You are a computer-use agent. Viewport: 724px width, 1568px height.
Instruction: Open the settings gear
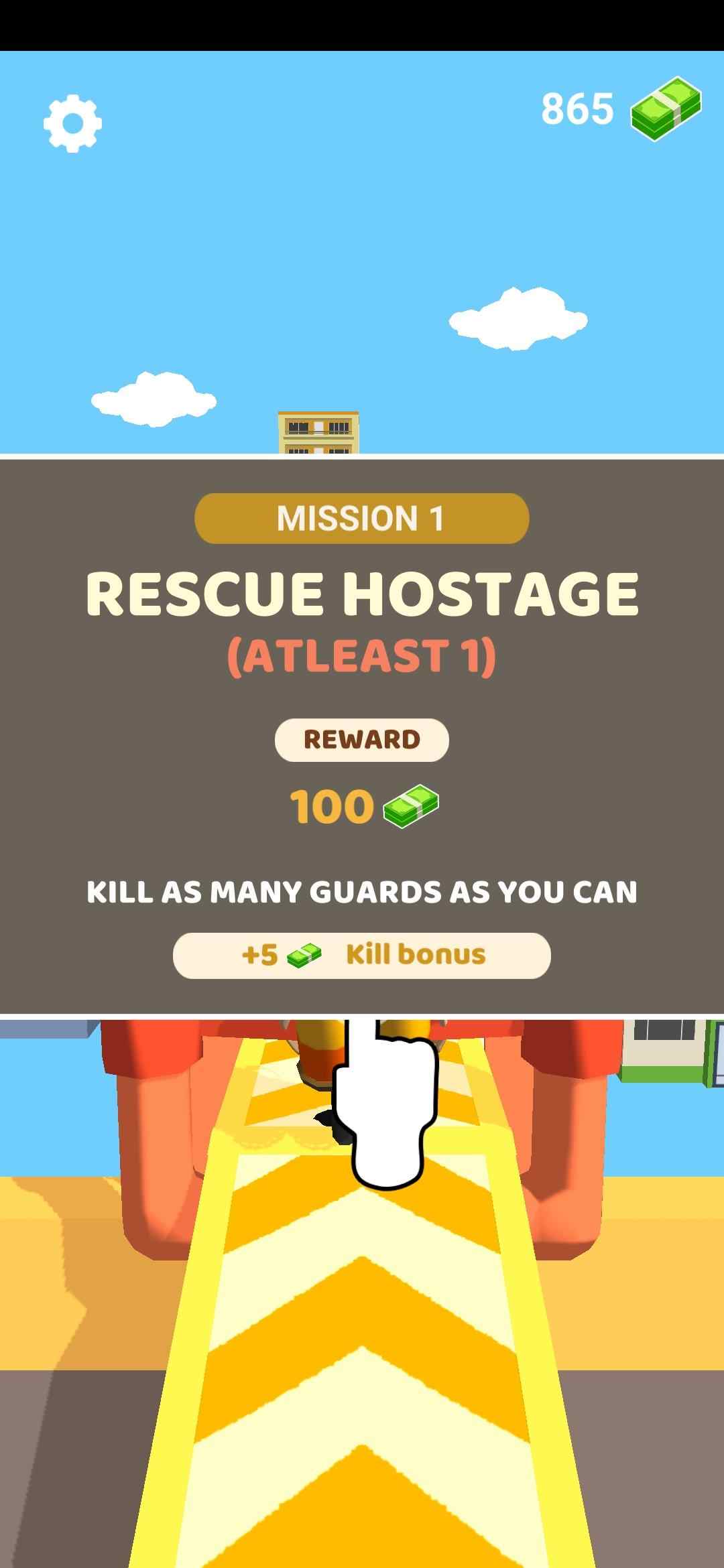pyautogui.click(x=72, y=123)
